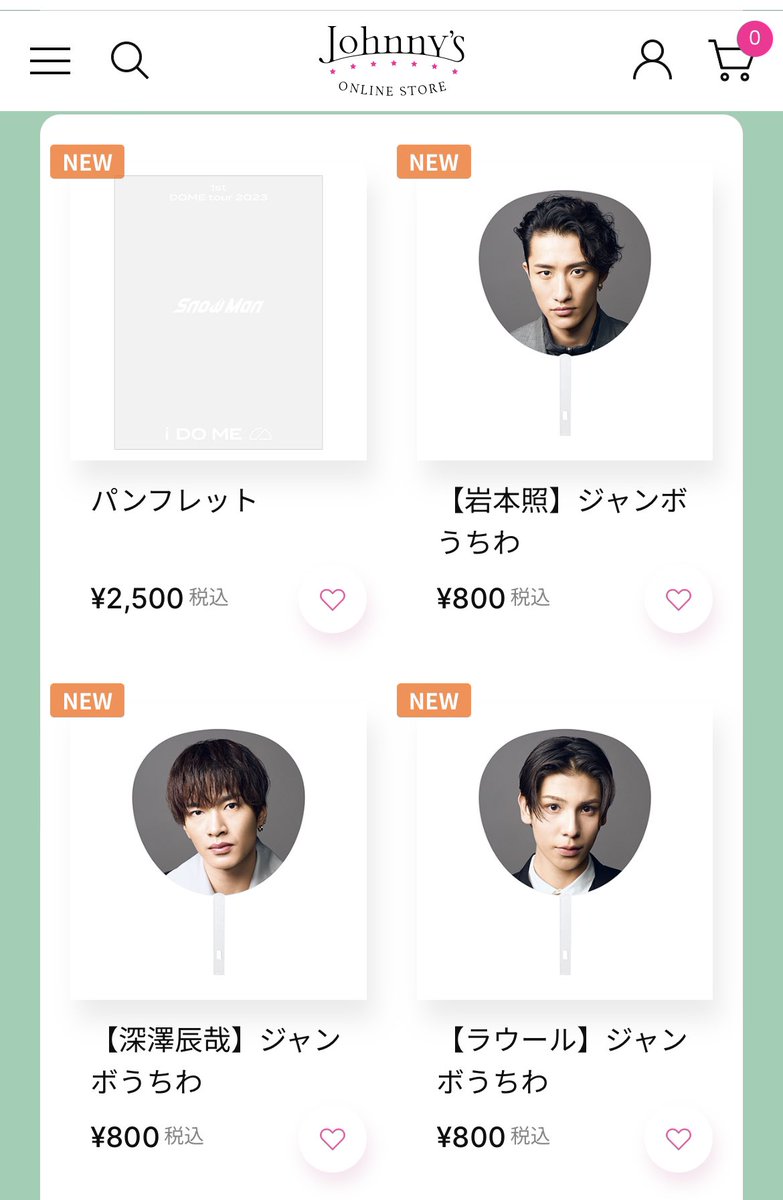Open the hamburger navigation menu

49,62
